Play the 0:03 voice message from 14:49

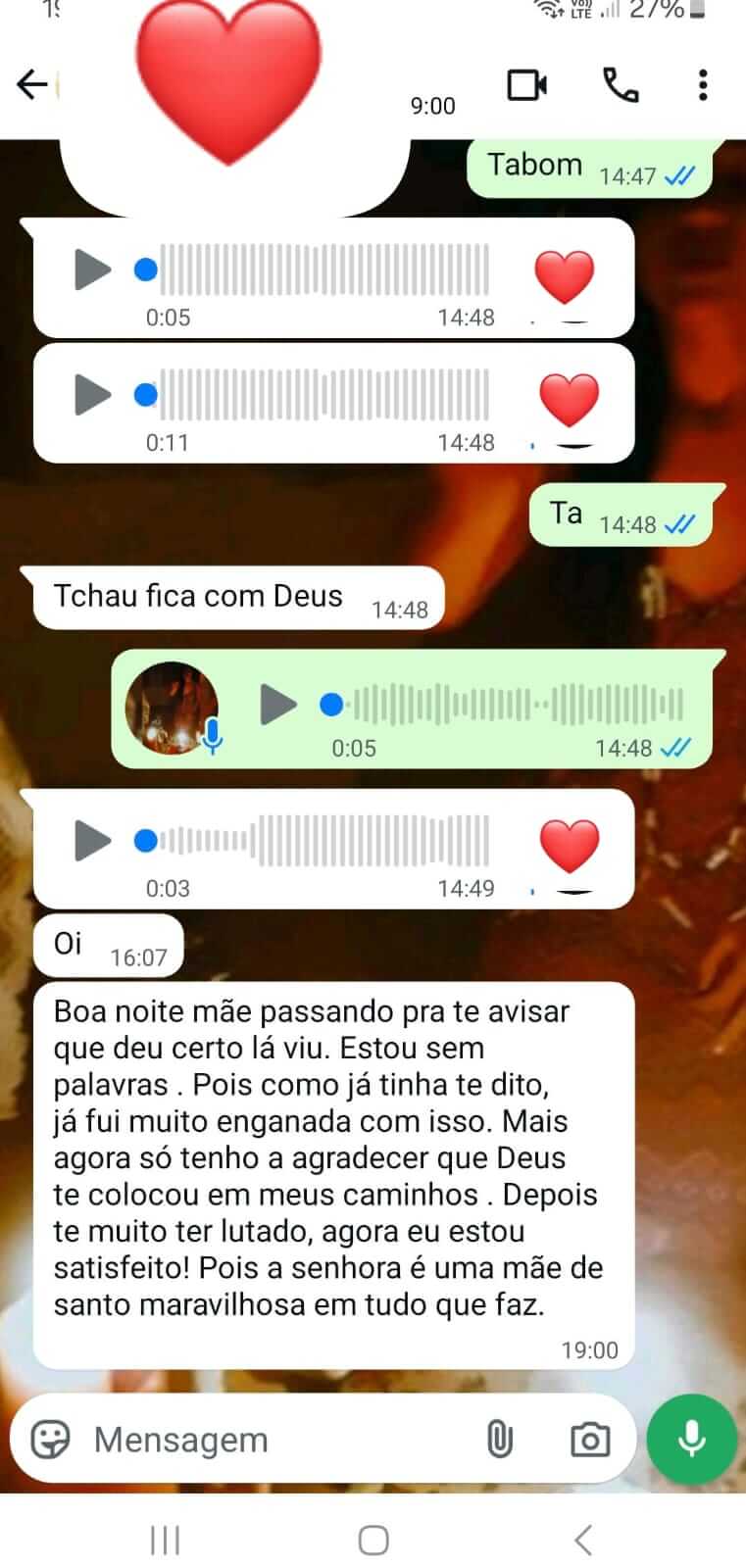click(93, 840)
